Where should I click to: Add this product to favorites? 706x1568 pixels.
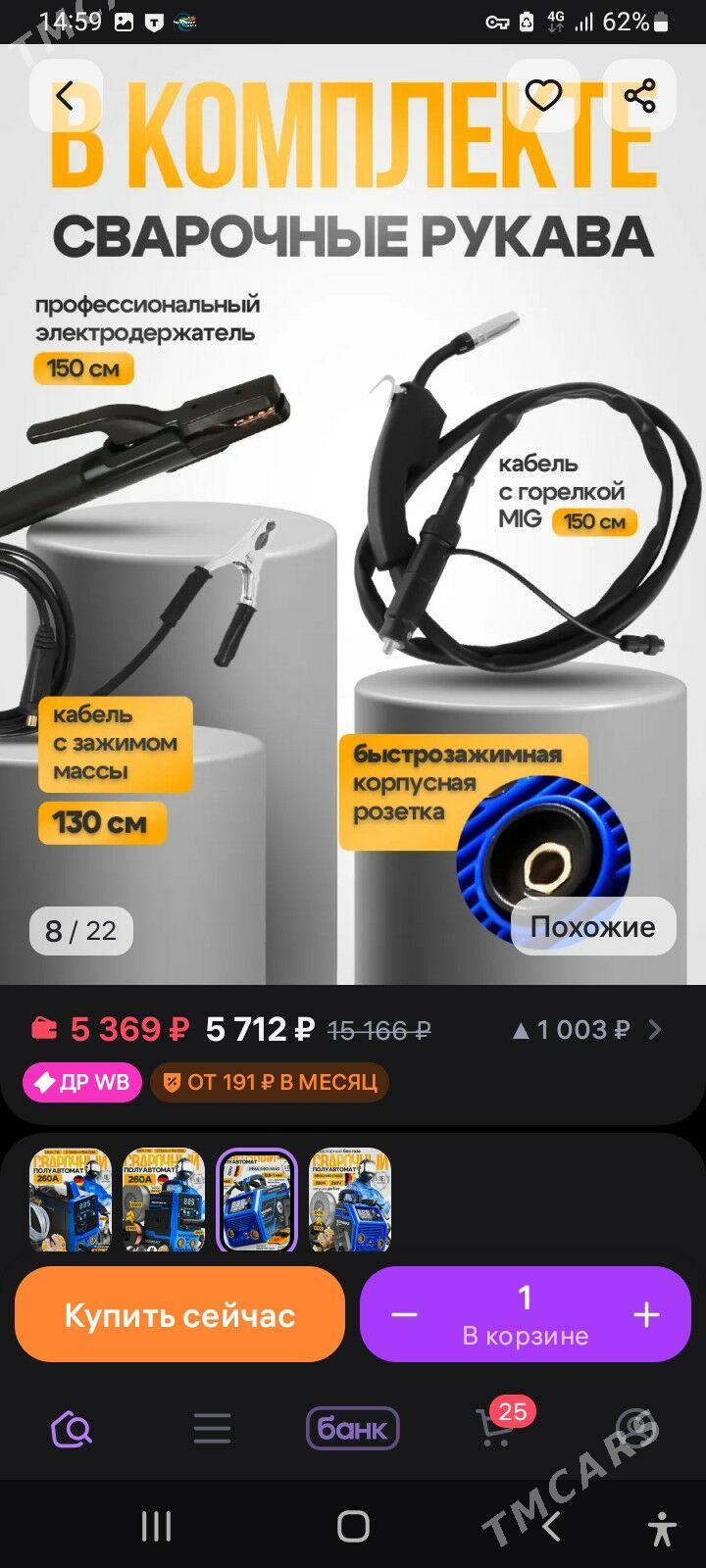542,96
